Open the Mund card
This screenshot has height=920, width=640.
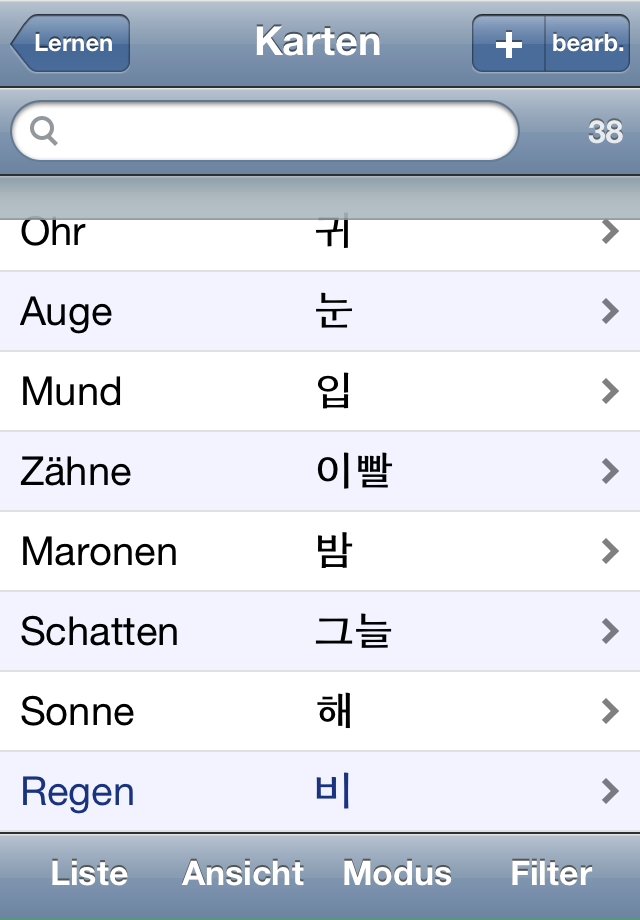[x=320, y=391]
